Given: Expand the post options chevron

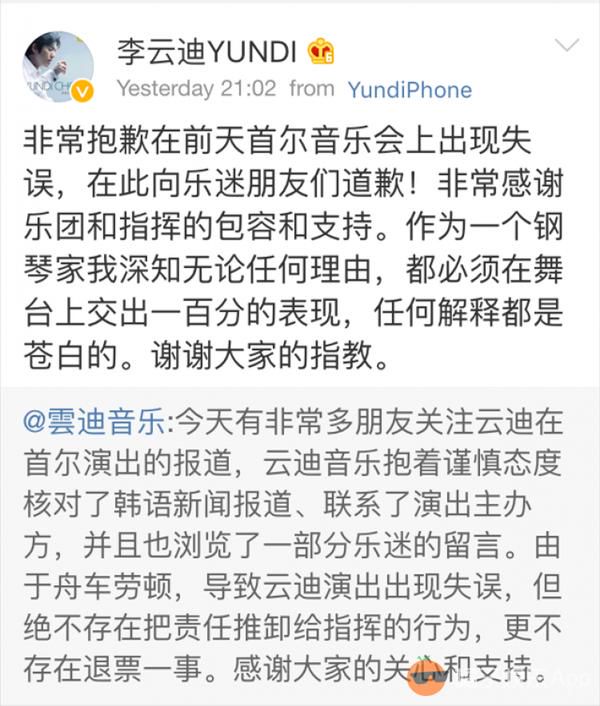Looking at the screenshot, I should pos(566,46).
